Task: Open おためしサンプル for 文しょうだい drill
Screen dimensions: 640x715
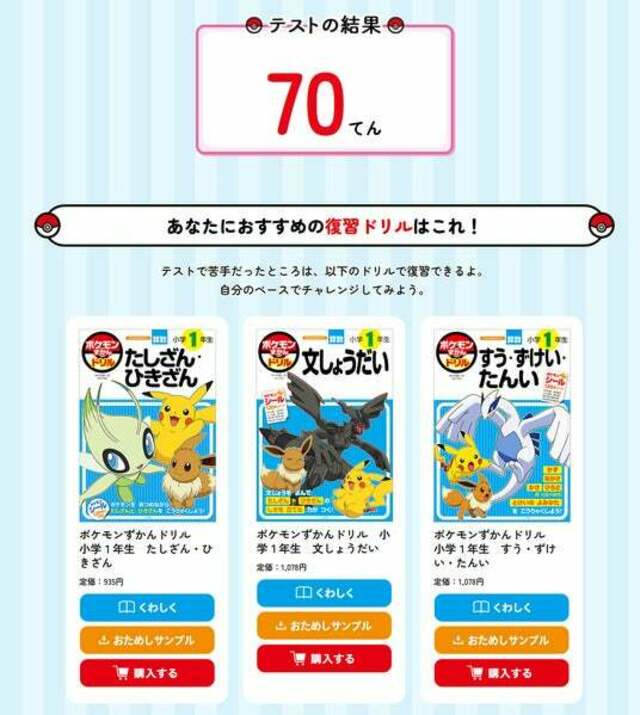Action: pos(324,625)
